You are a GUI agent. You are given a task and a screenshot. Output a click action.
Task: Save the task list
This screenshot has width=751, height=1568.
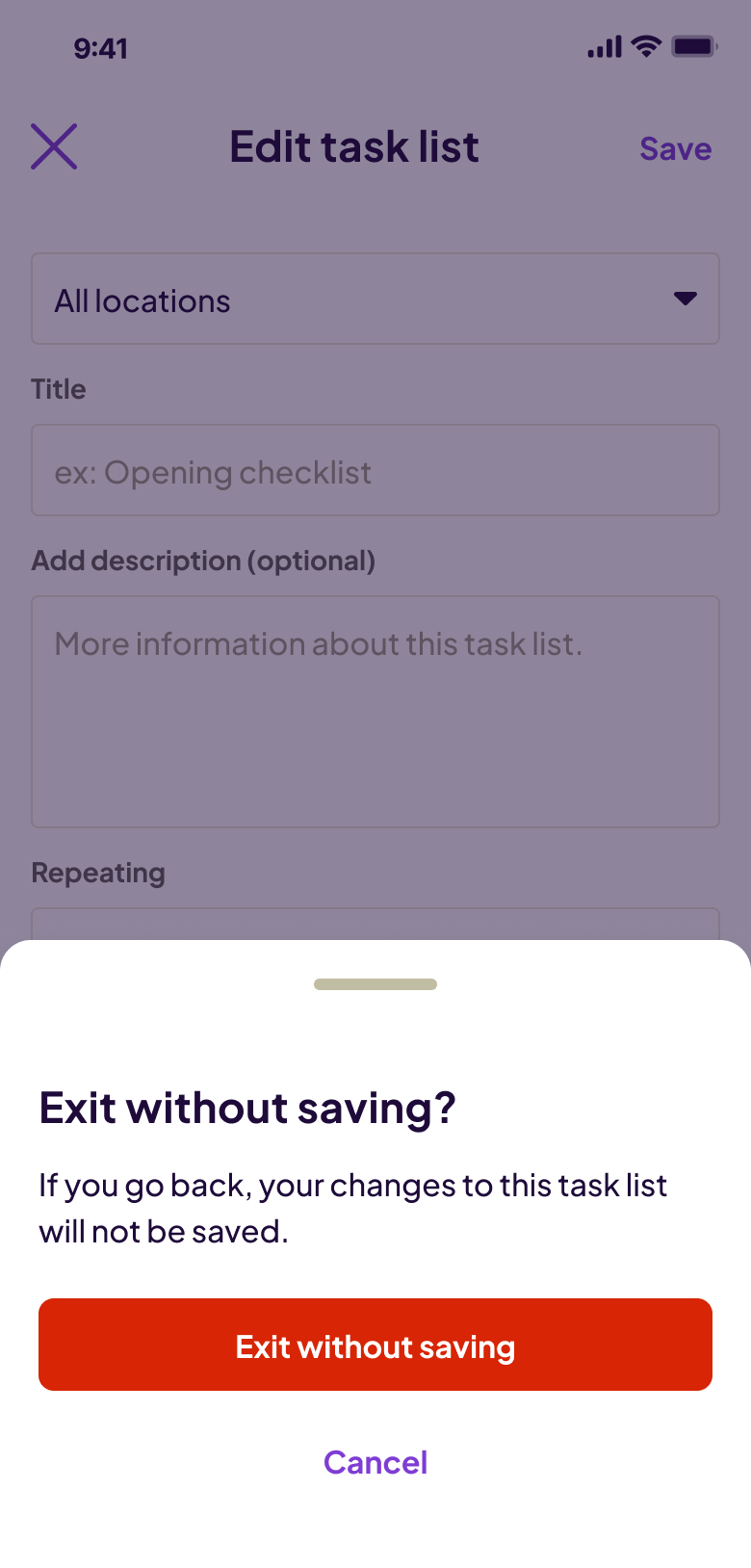point(675,149)
